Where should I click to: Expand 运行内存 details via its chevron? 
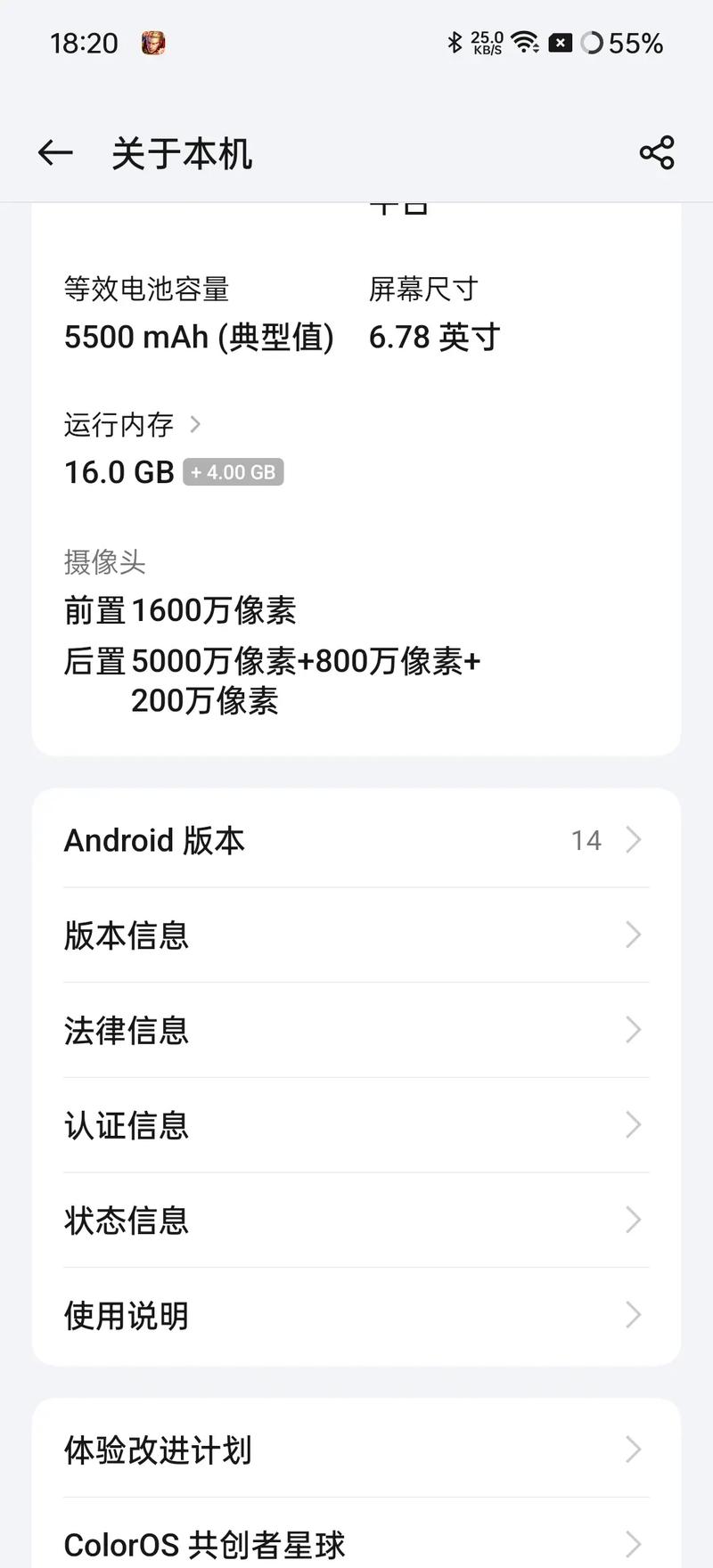pyautogui.click(x=195, y=425)
